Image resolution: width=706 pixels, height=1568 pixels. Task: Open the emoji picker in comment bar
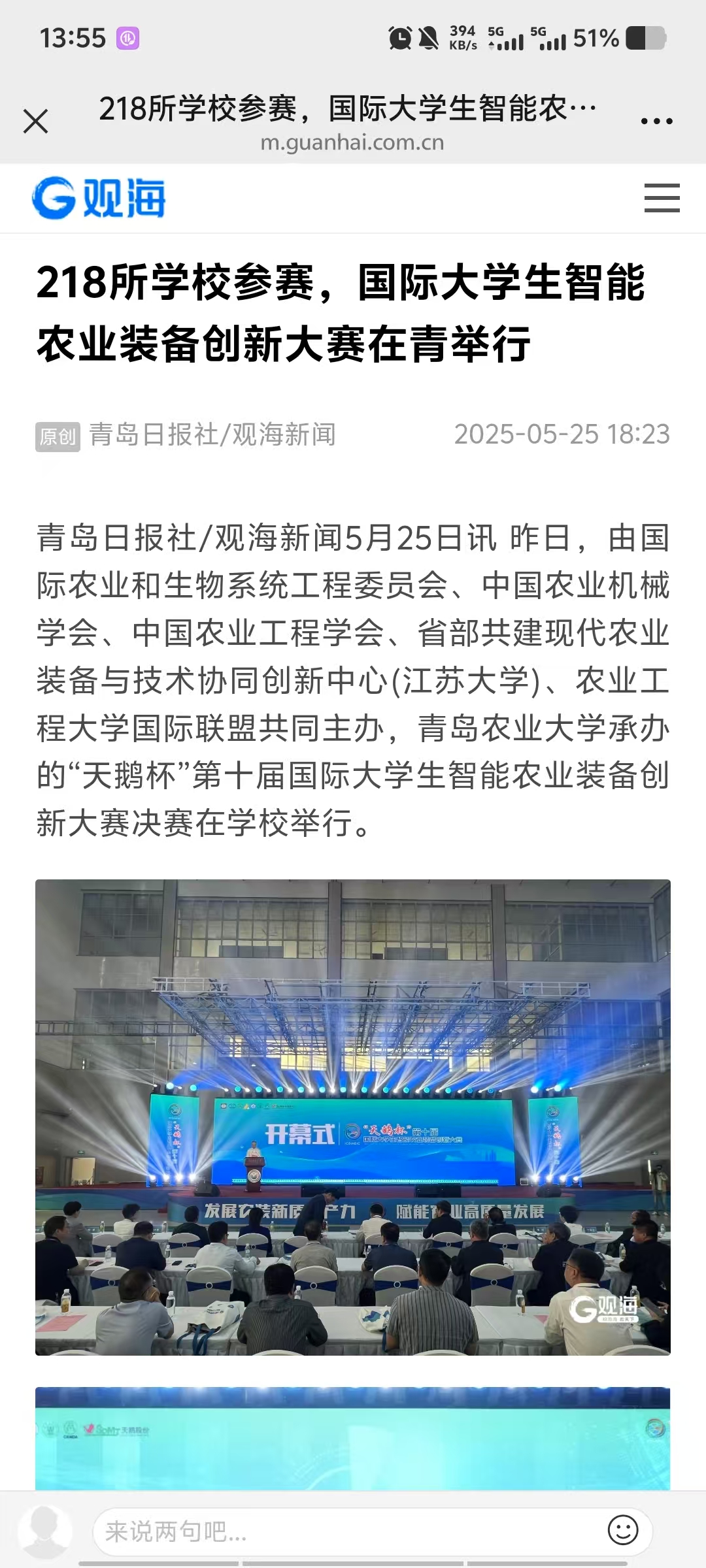click(x=622, y=1530)
